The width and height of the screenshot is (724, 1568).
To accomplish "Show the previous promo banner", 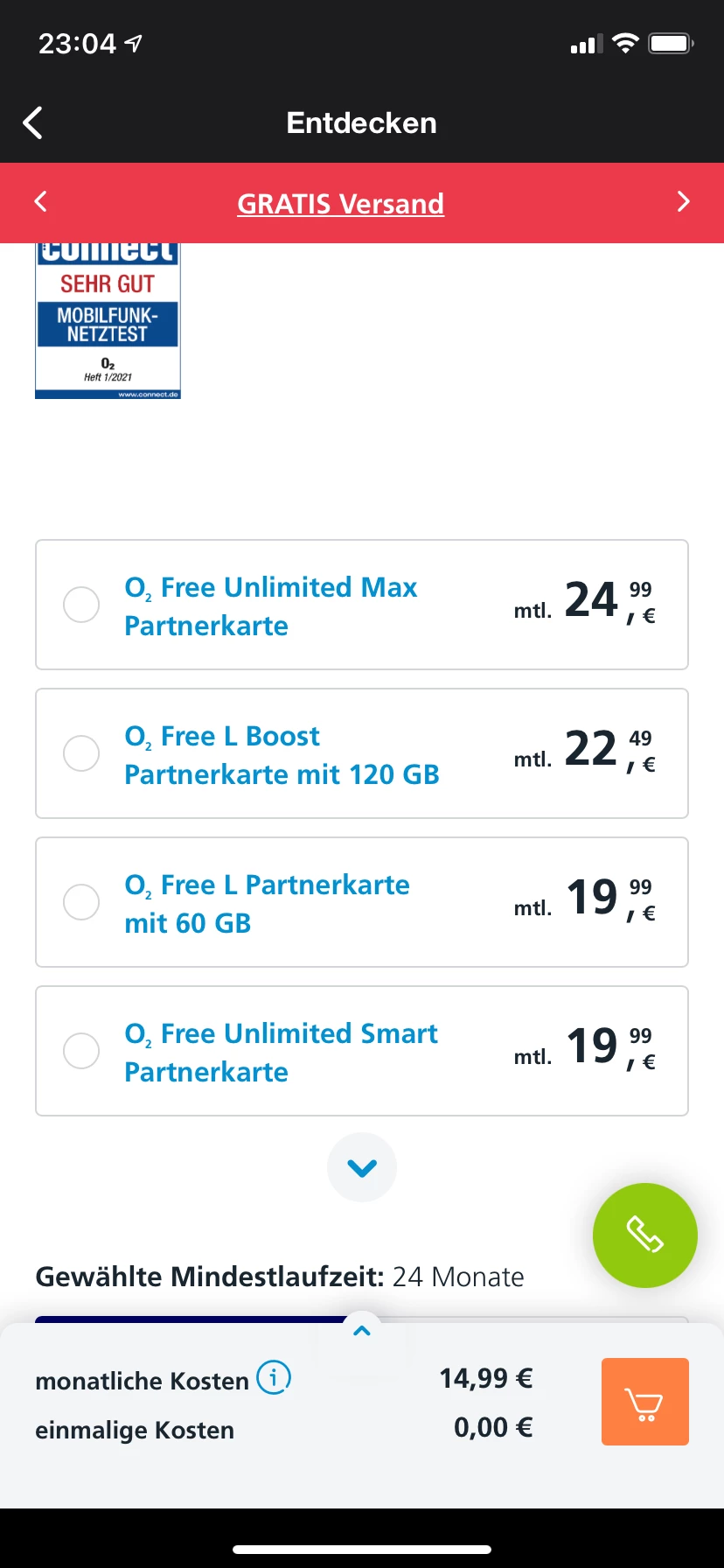I will [x=40, y=202].
